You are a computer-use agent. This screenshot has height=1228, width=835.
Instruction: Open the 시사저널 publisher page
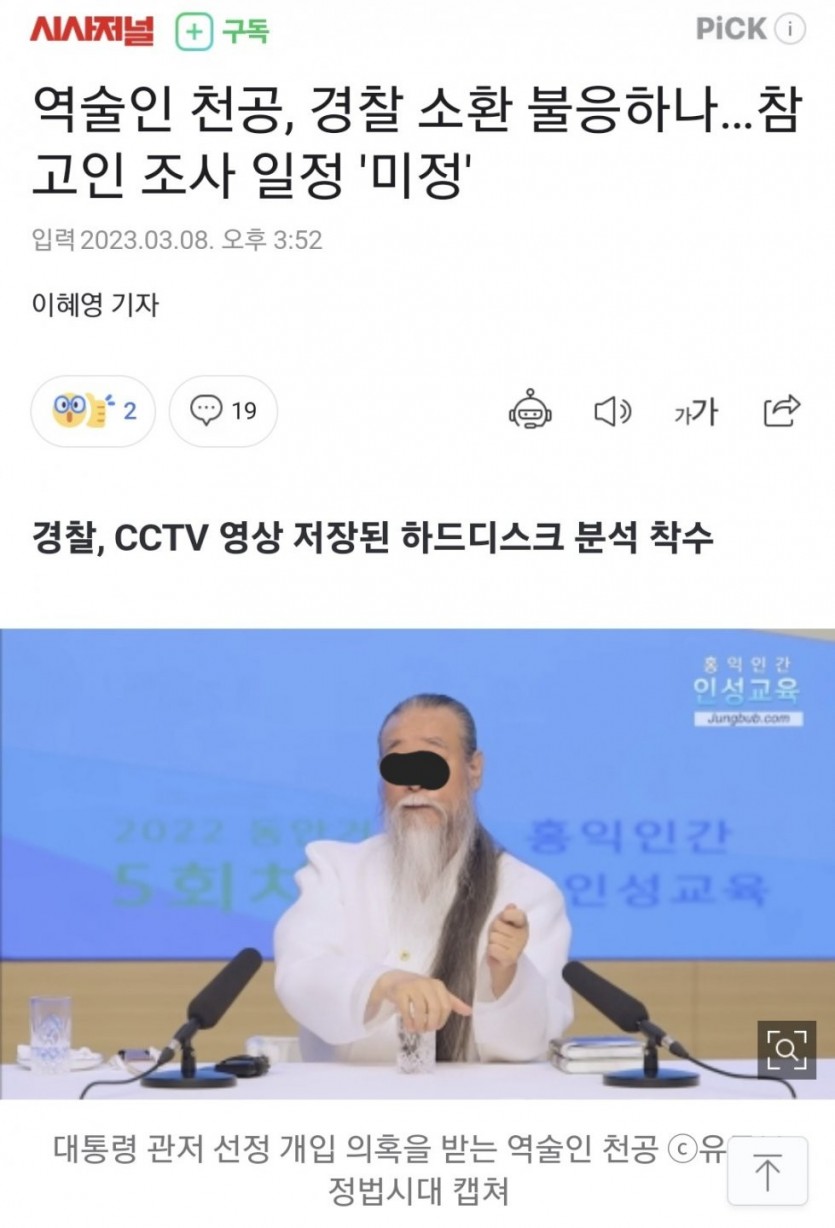click(x=92, y=31)
